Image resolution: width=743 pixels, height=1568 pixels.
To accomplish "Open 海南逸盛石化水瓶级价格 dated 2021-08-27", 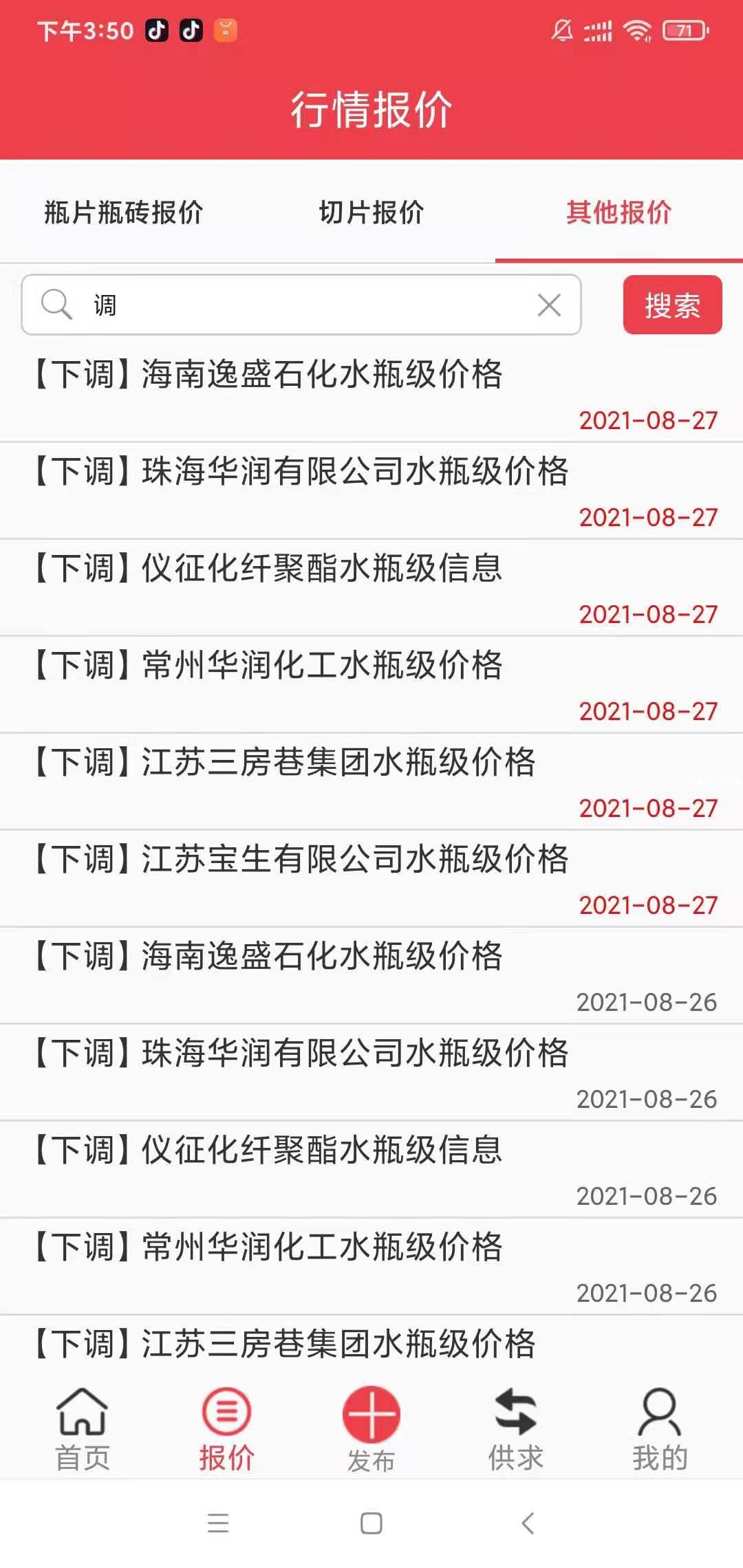I will click(x=371, y=393).
